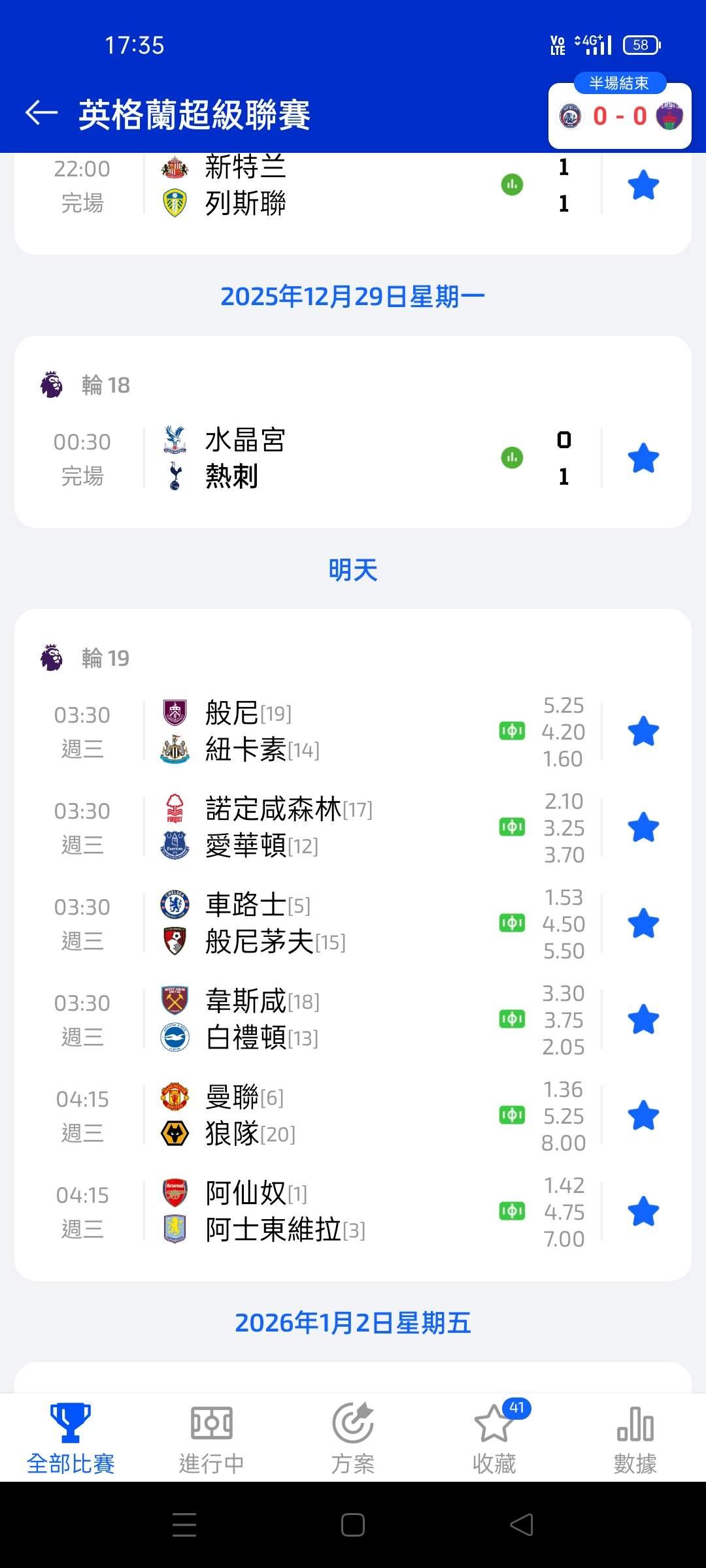706x1568 pixels.
Task: Remove star from 新特兰 vs 列斯聯 match
Action: (x=643, y=186)
